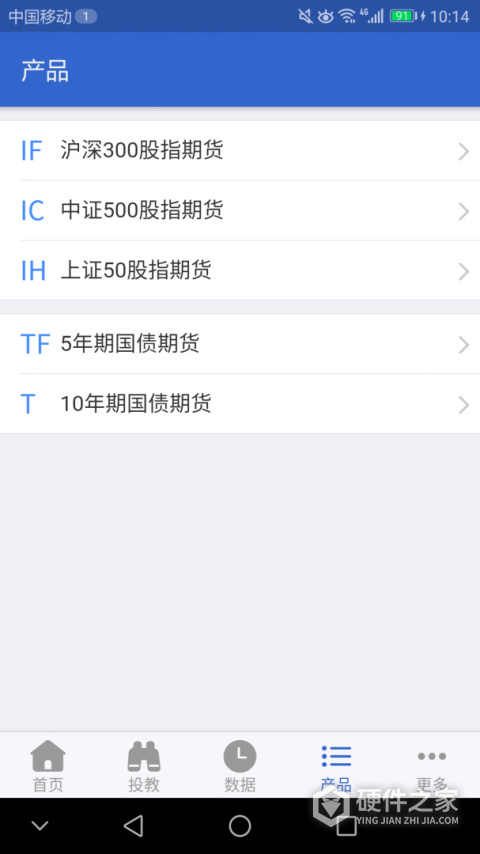Open 沪深300股指期货 product row
The width and height of the screenshot is (480, 854).
(x=240, y=150)
